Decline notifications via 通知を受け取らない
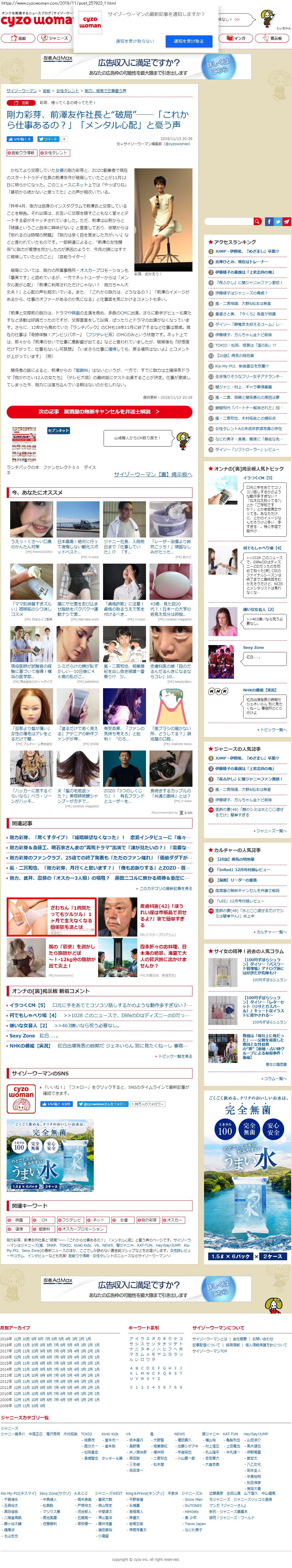Image resolution: width=292 pixels, height=1568 pixels. coord(135,41)
